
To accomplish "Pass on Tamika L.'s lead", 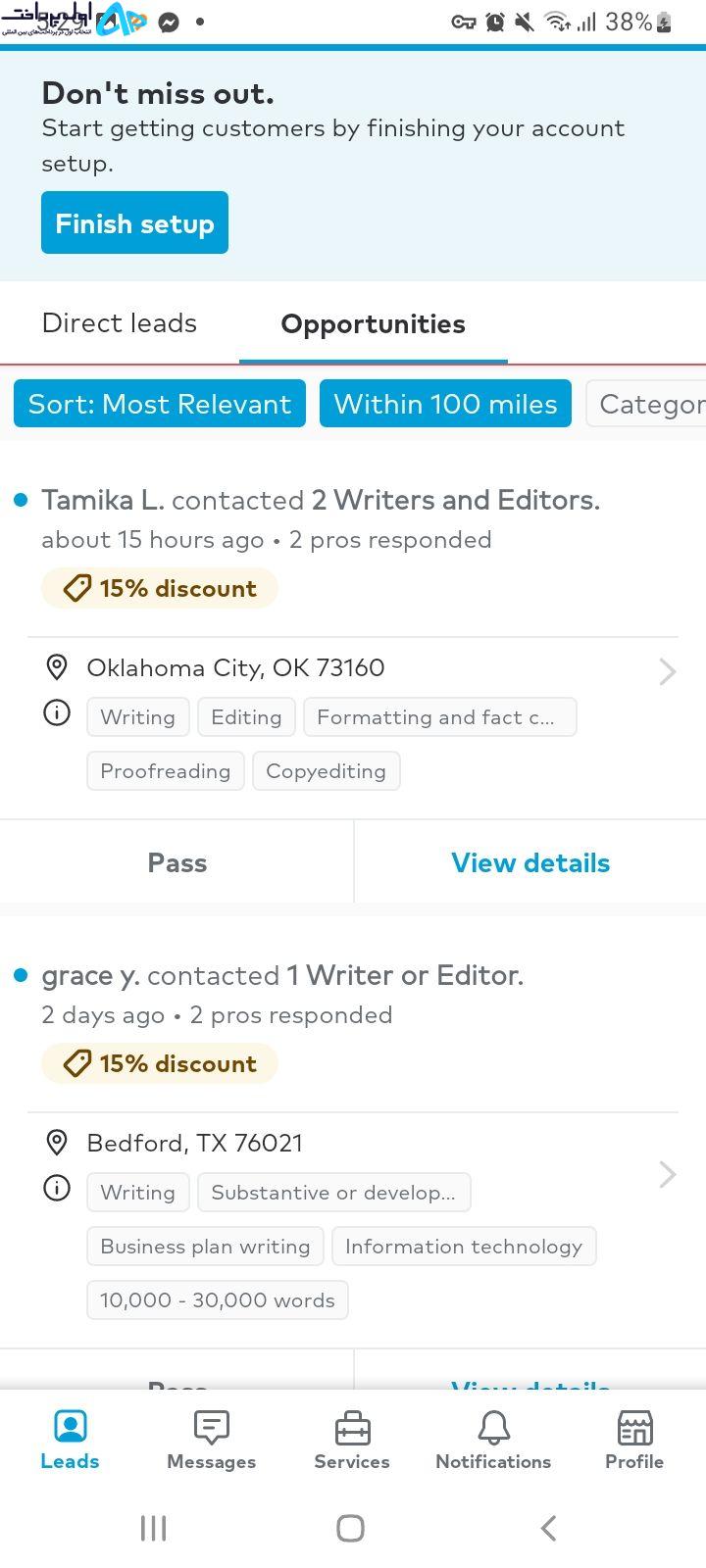I will pyautogui.click(x=176, y=862).
